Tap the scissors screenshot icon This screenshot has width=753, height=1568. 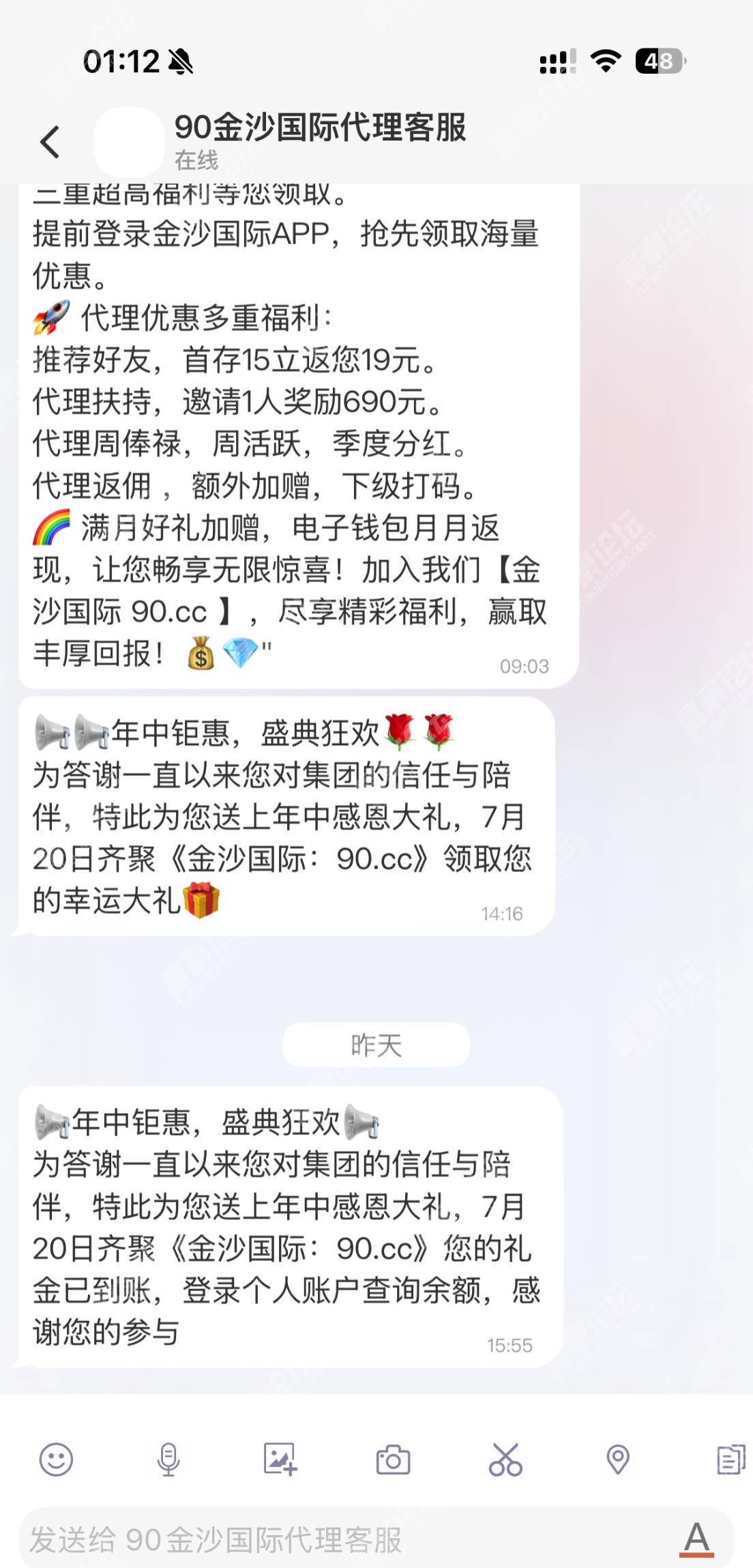click(x=505, y=1460)
